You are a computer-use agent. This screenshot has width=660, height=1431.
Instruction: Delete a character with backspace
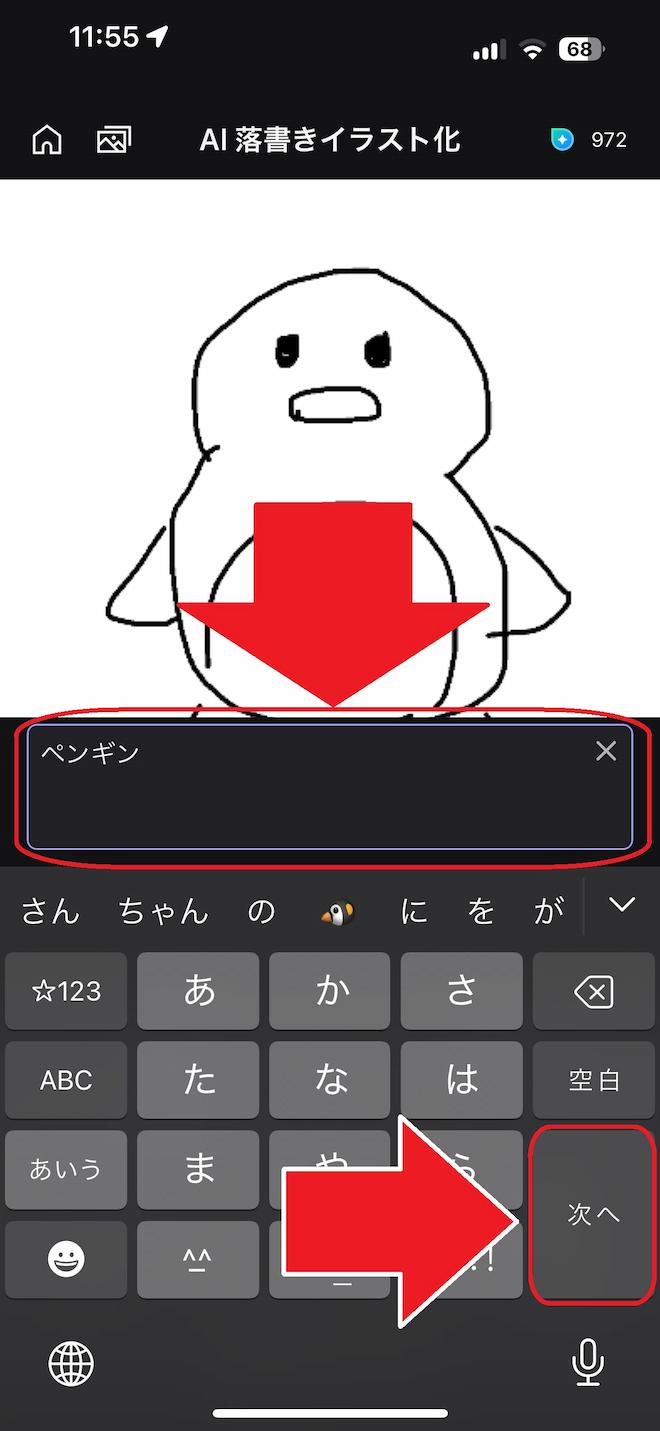593,991
